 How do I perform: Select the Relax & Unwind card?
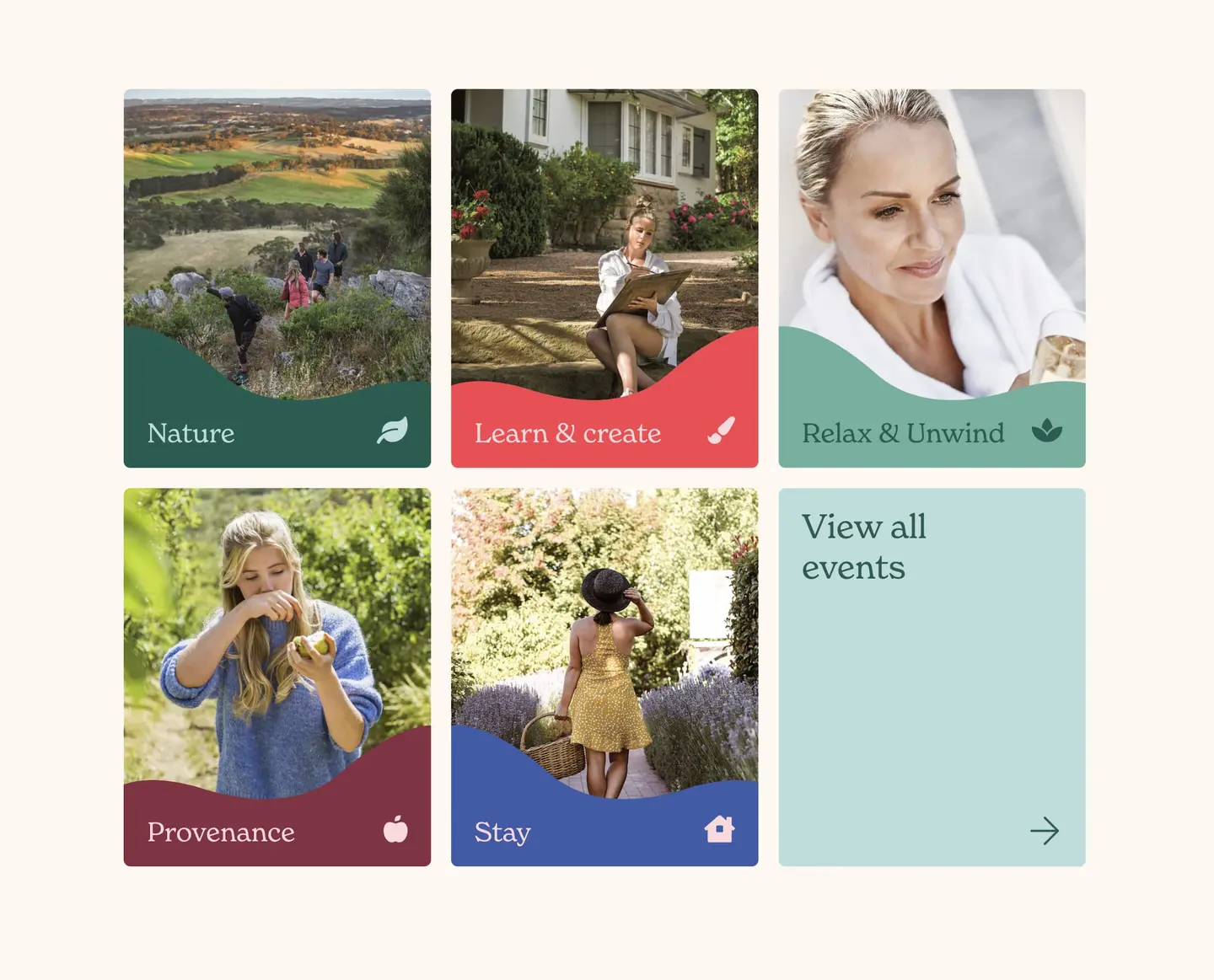point(932,278)
